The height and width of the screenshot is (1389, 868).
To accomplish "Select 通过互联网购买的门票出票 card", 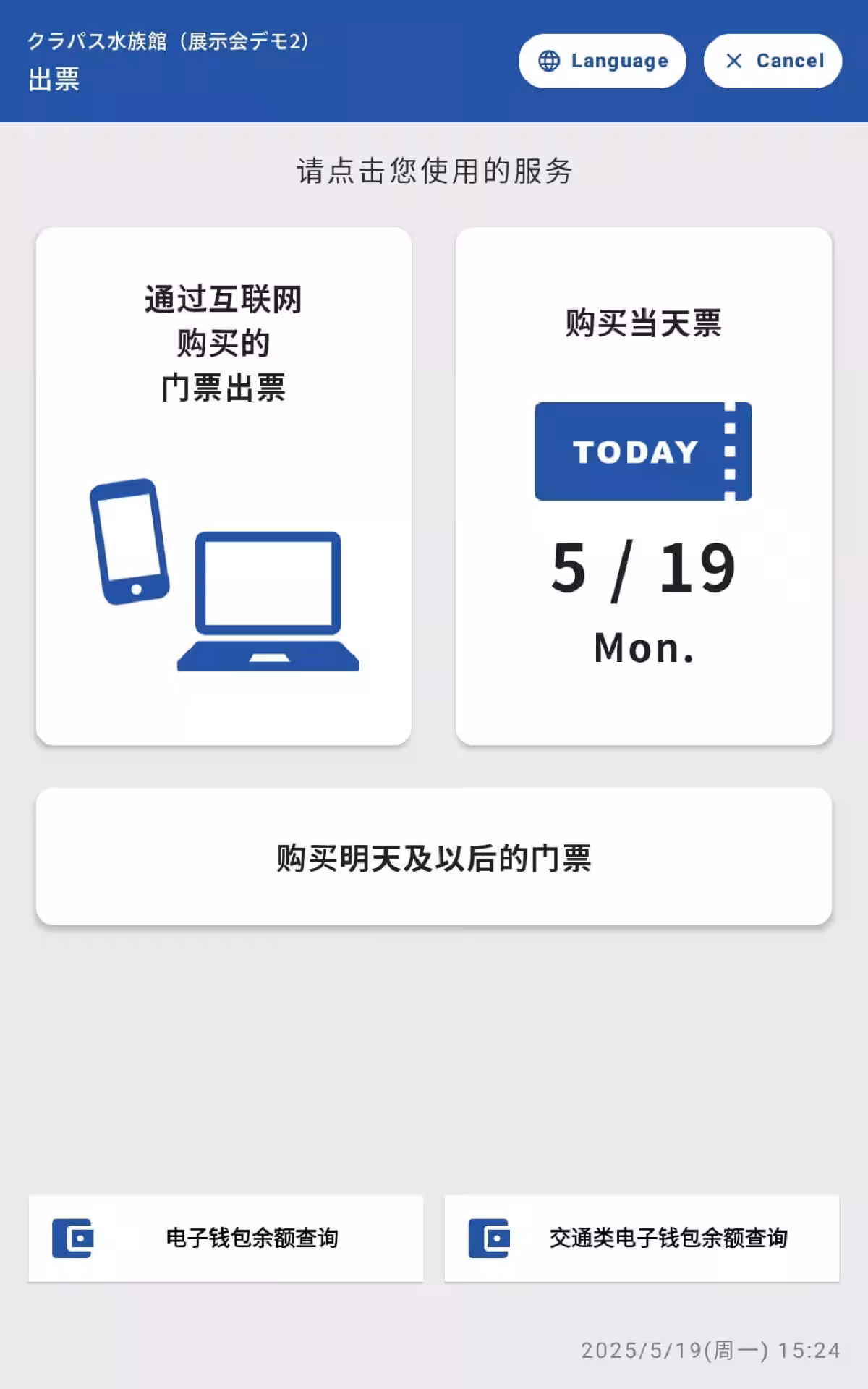I will point(224,485).
